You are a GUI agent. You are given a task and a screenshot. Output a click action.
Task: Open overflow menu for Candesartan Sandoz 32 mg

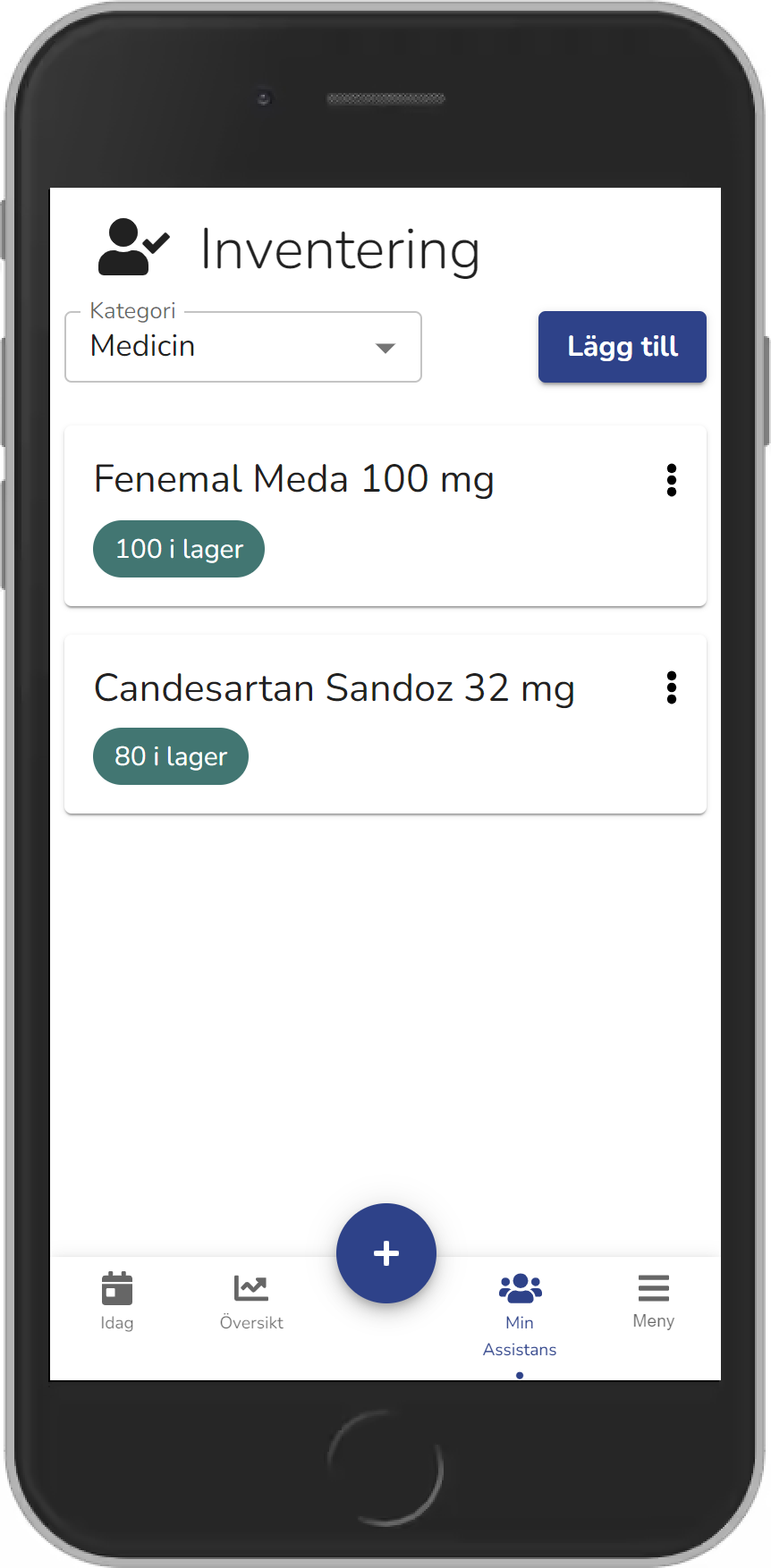coord(671,687)
